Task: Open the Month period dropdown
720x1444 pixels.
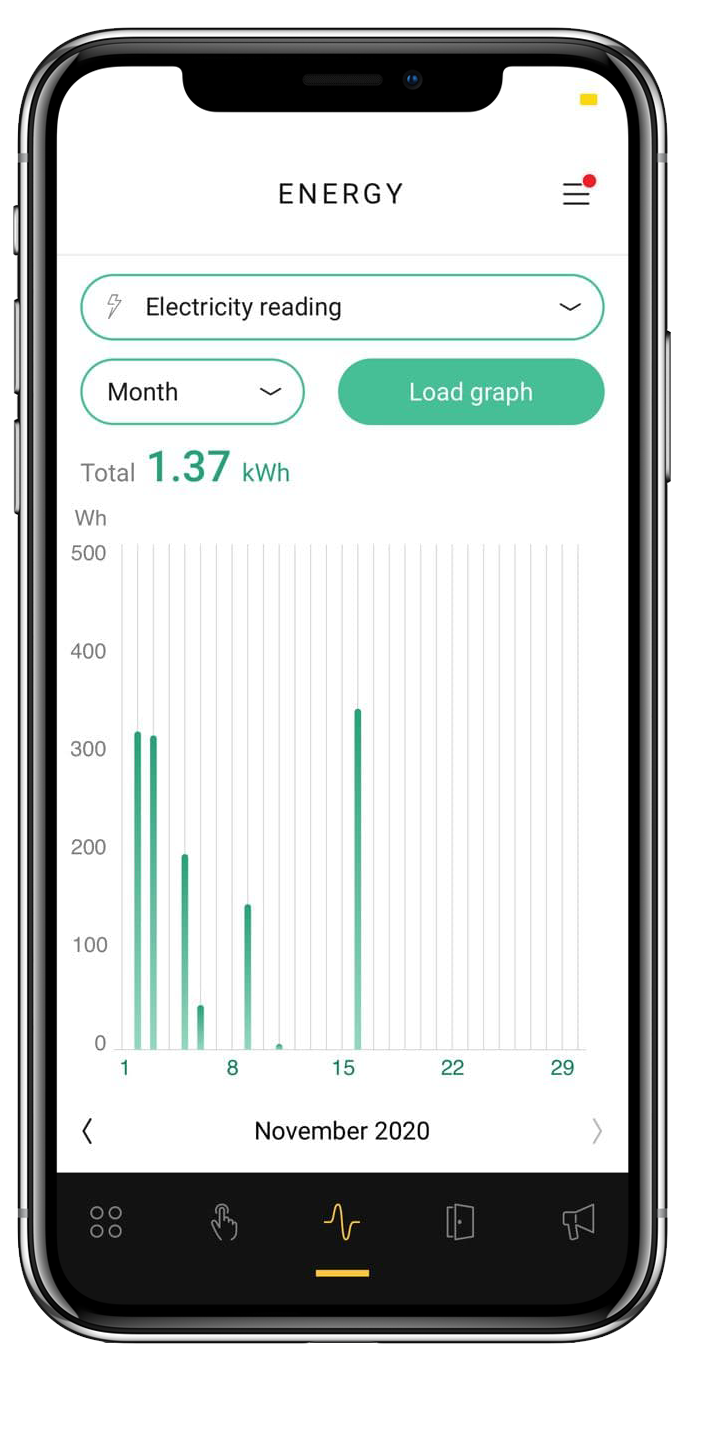Action: click(192, 392)
